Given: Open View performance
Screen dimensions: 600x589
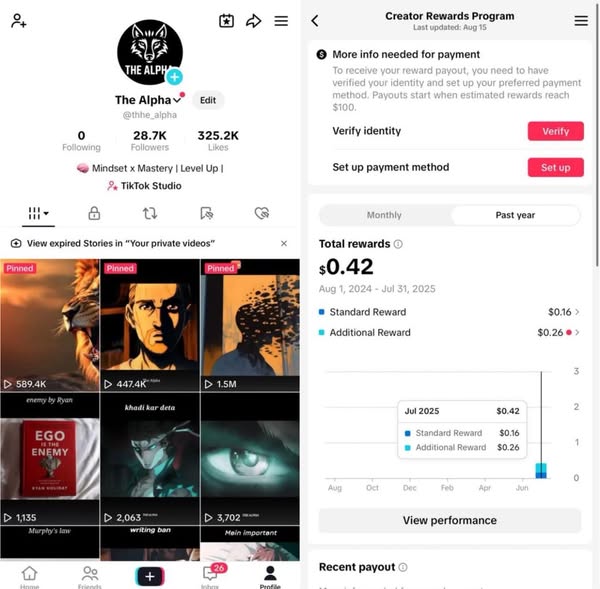Looking at the screenshot, I should coord(449,520).
